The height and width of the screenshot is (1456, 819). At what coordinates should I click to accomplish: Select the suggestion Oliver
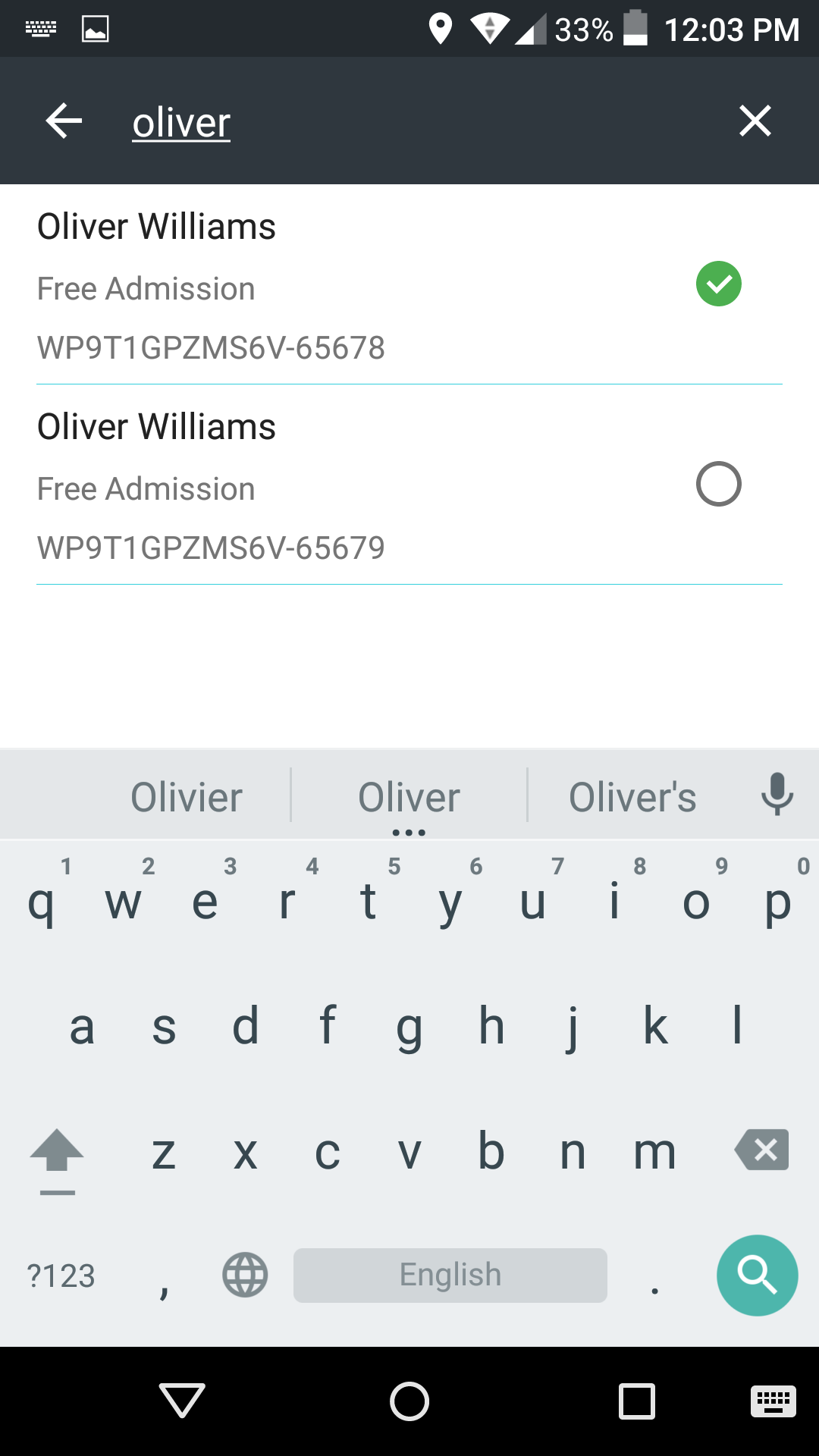409,795
